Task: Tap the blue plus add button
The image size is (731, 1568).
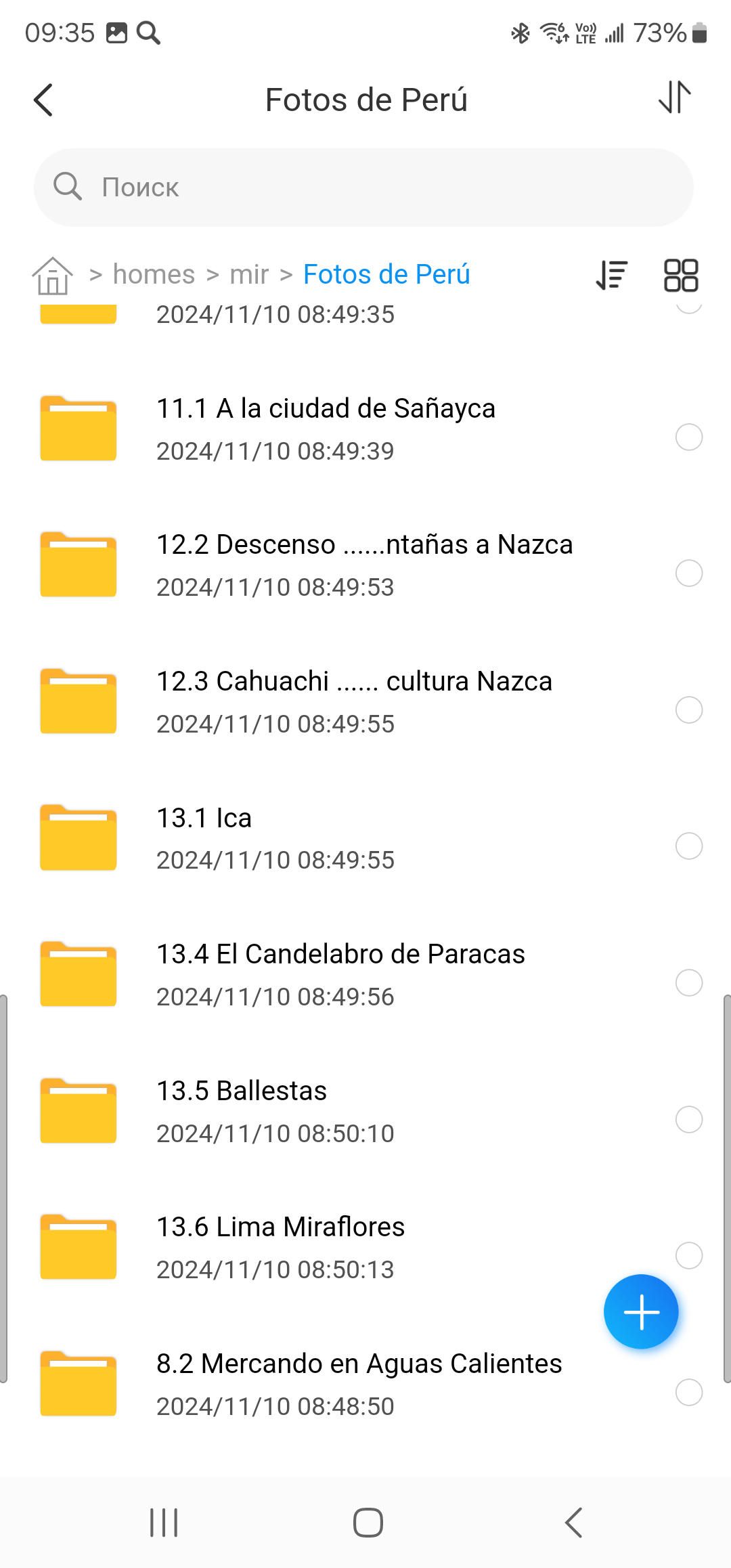Action: pyautogui.click(x=641, y=1312)
